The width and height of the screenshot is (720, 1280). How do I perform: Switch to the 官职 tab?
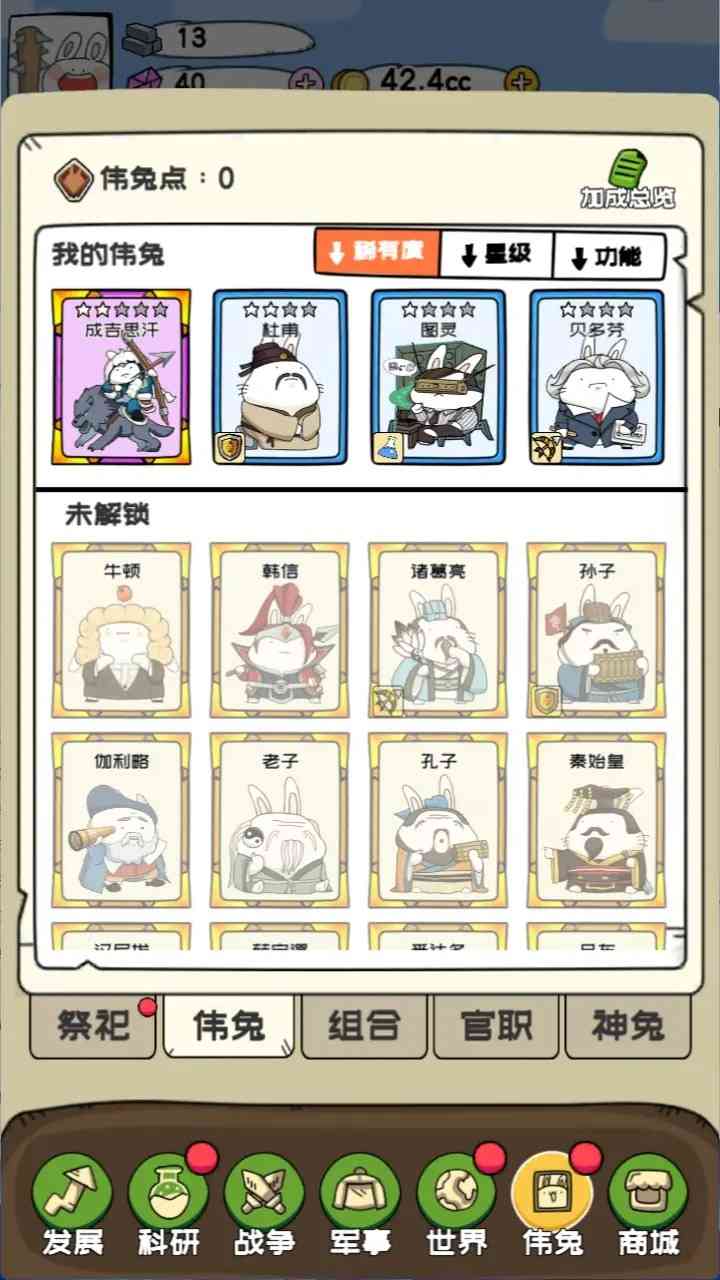(x=496, y=1025)
